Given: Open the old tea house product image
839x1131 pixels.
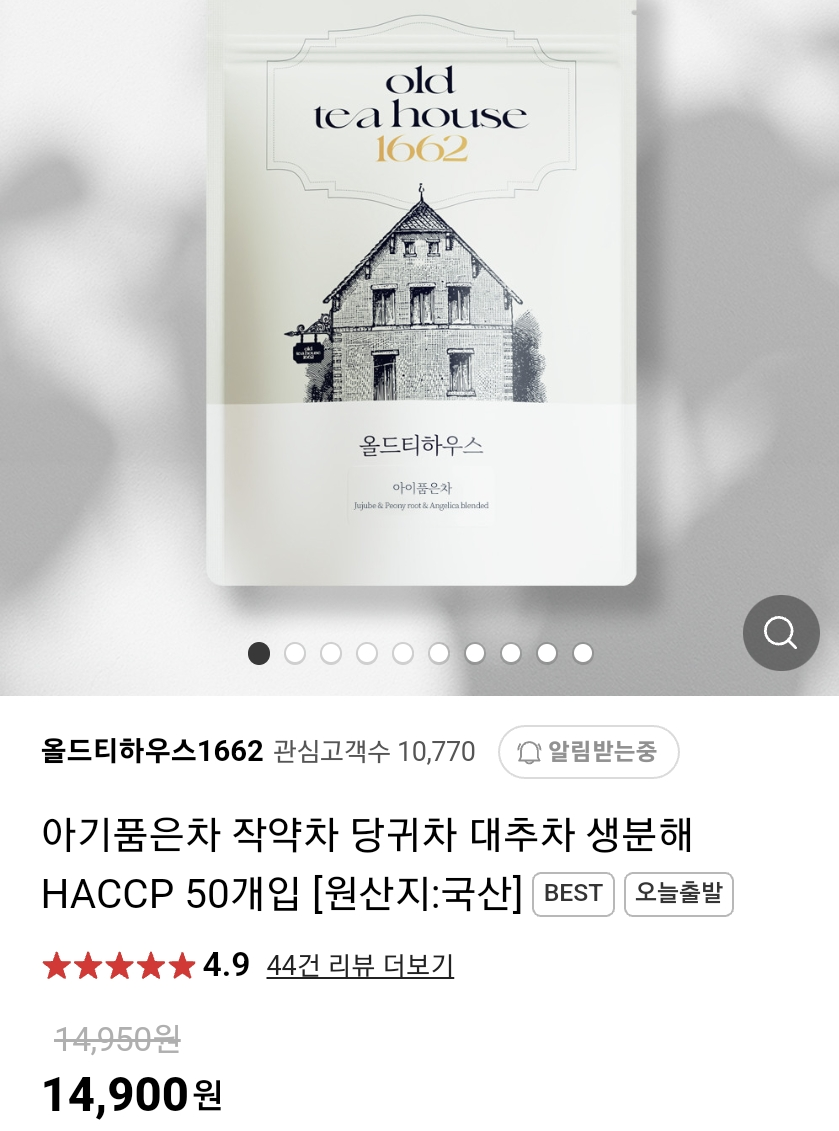Looking at the screenshot, I should click(x=420, y=300).
